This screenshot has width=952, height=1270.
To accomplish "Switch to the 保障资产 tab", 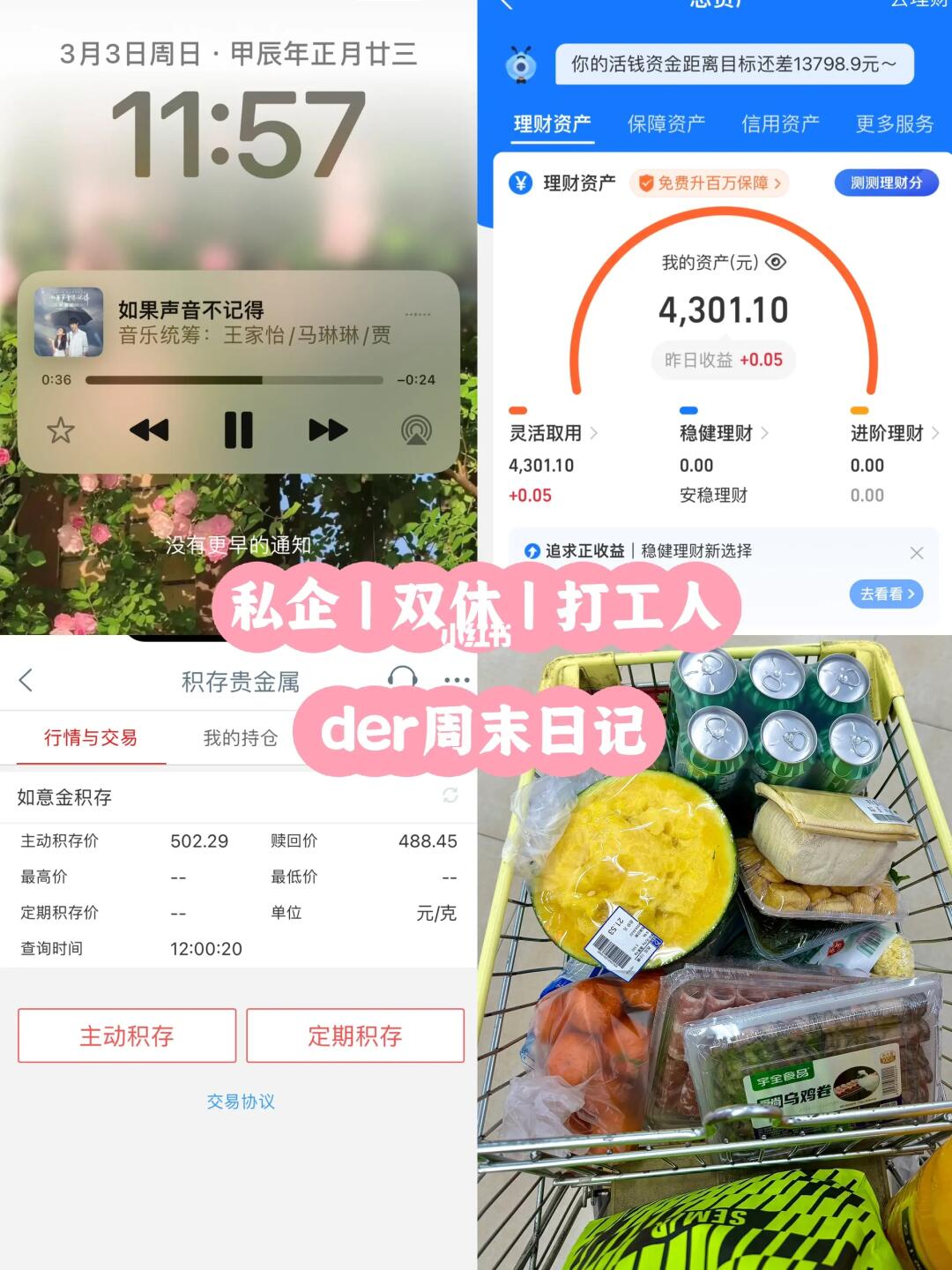I will pyautogui.click(x=666, y=124).
